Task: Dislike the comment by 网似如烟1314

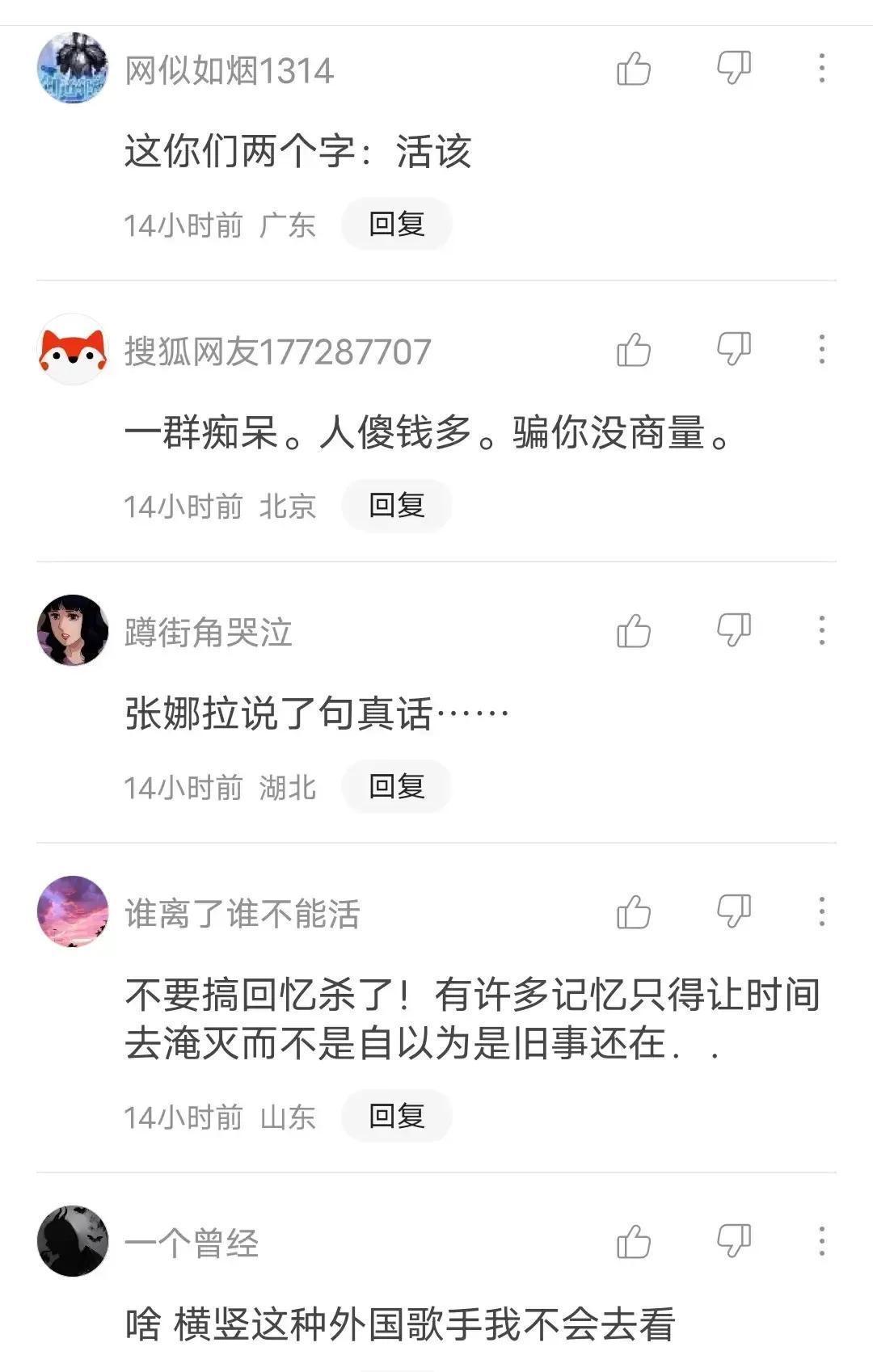Action: 734,69
